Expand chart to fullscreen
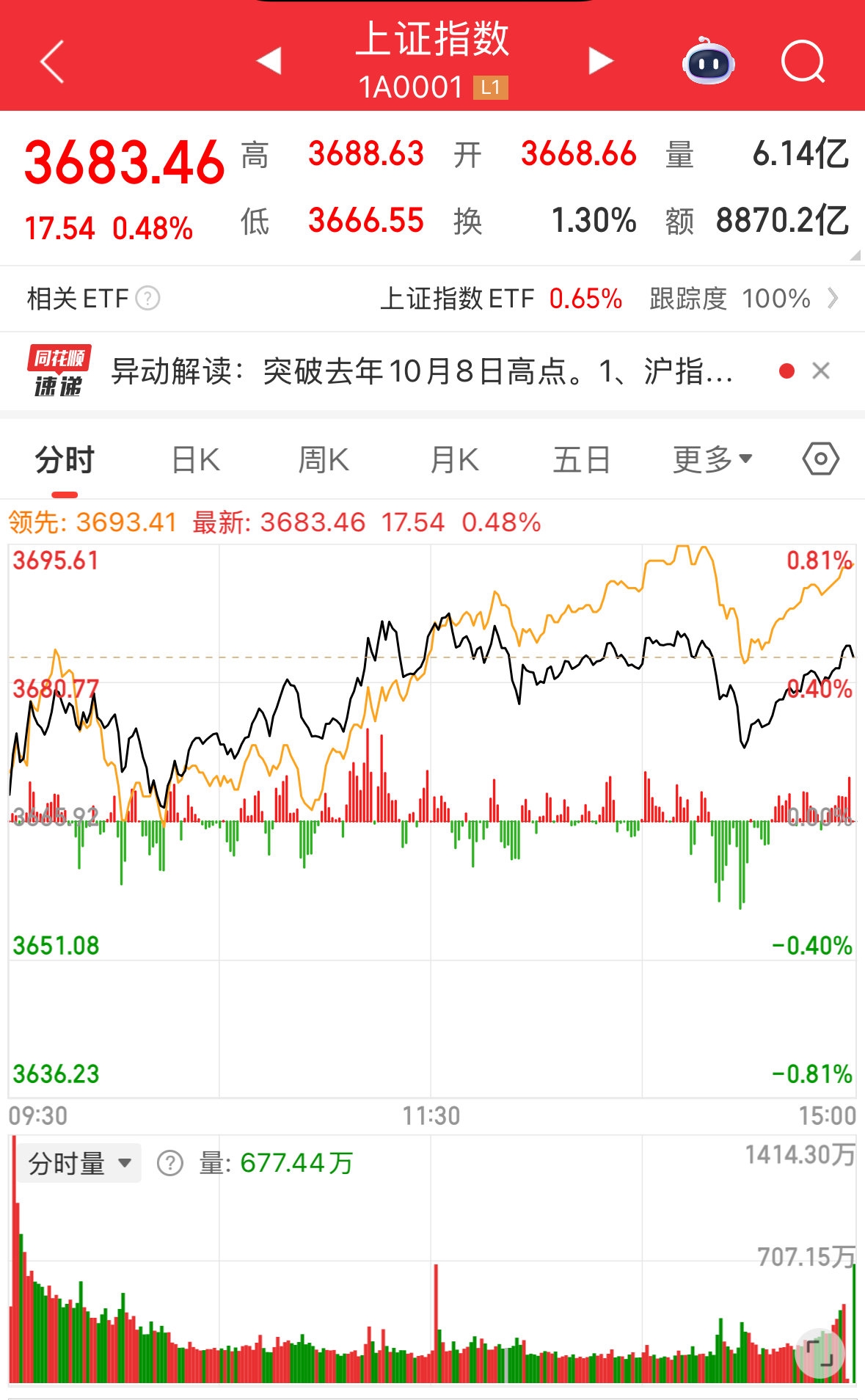Screen dimensions: 865x1400 coord(820,1353)
